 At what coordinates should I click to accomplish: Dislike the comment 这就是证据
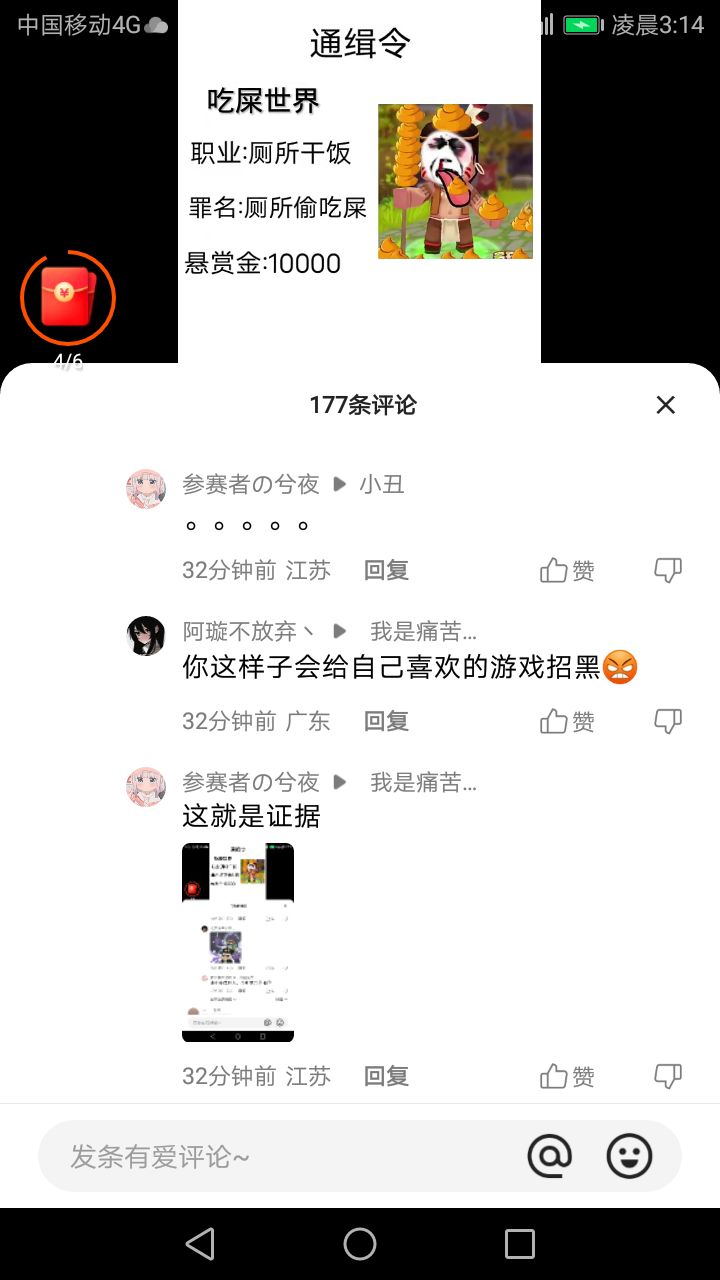pyautogui.click(x=668, y=1076)
